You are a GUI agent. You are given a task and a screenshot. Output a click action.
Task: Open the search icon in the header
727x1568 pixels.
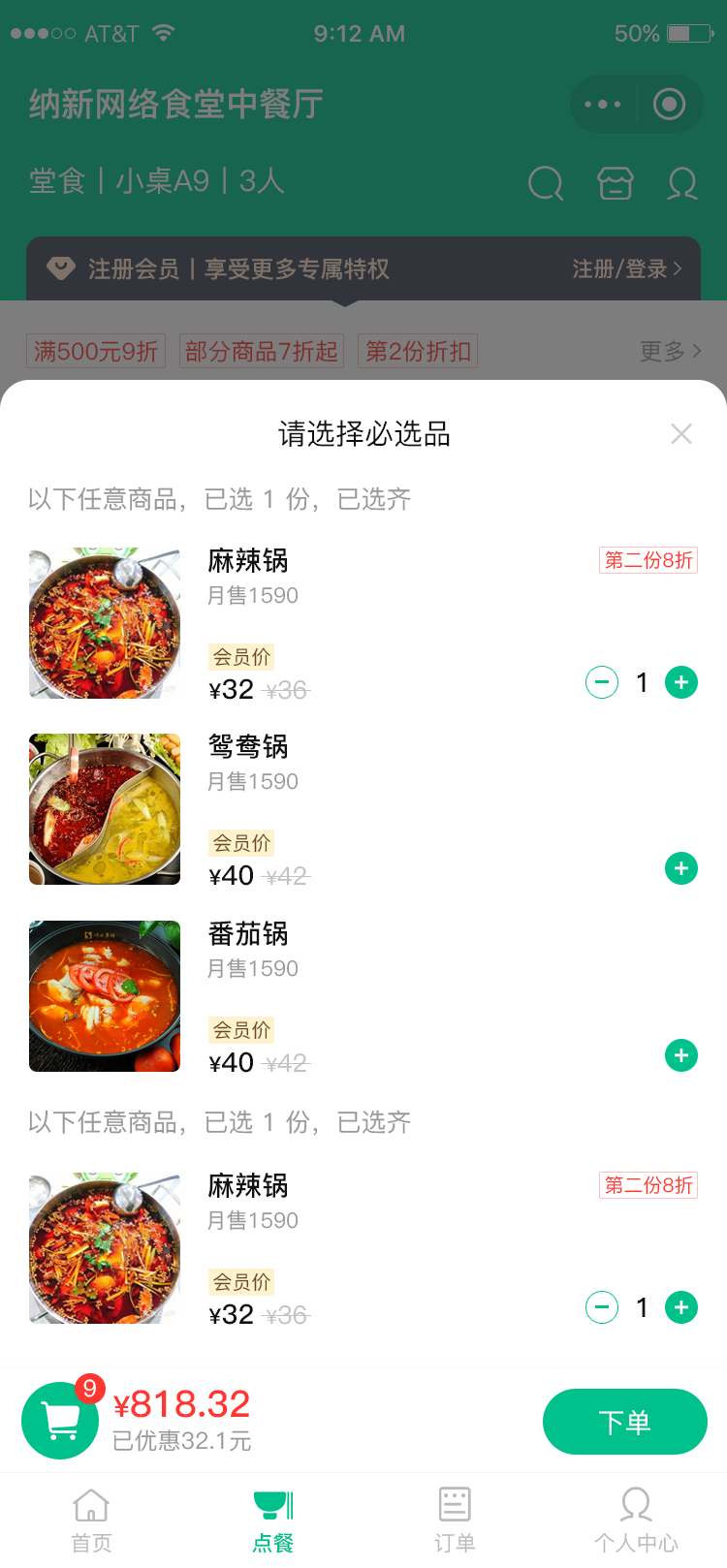(x=545, y=183)
